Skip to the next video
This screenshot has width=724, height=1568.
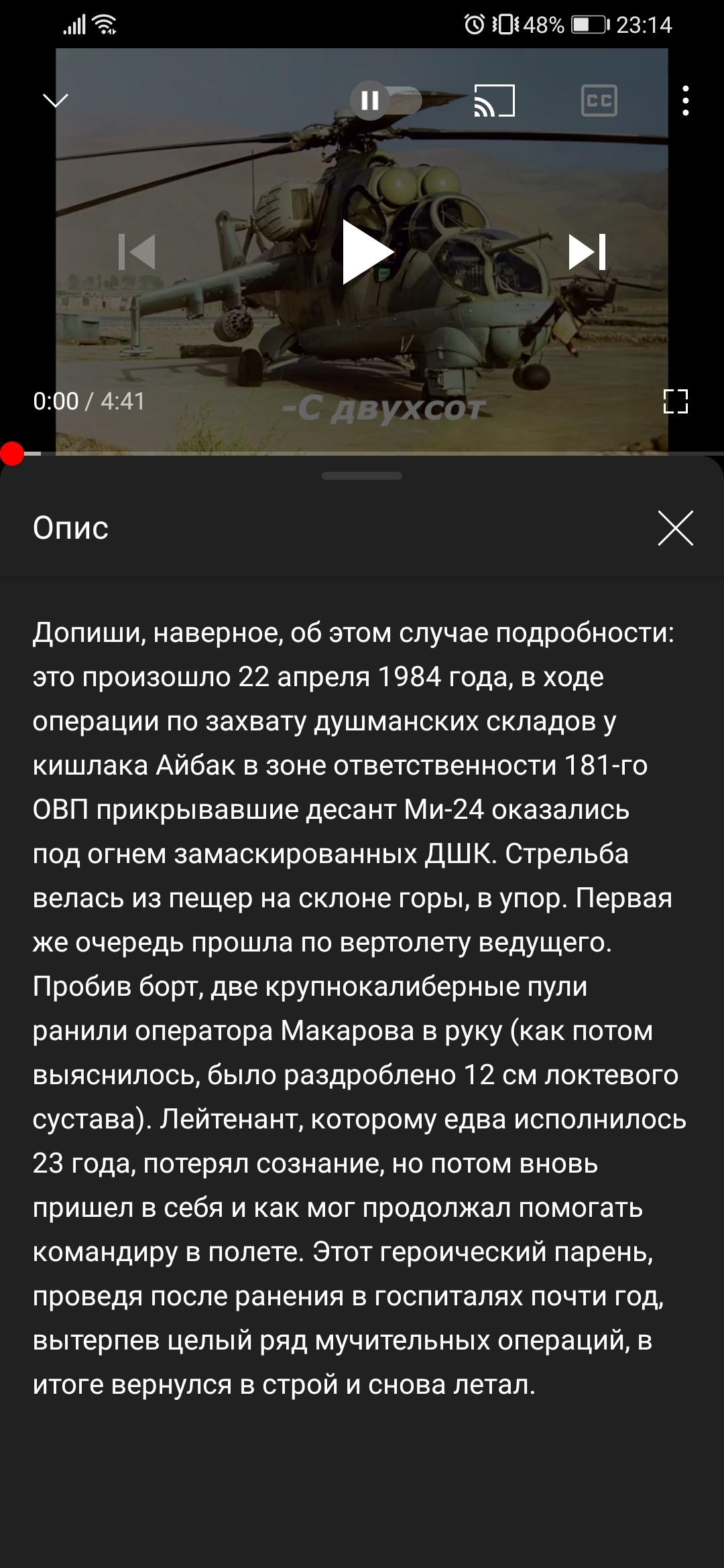[587, 252]
